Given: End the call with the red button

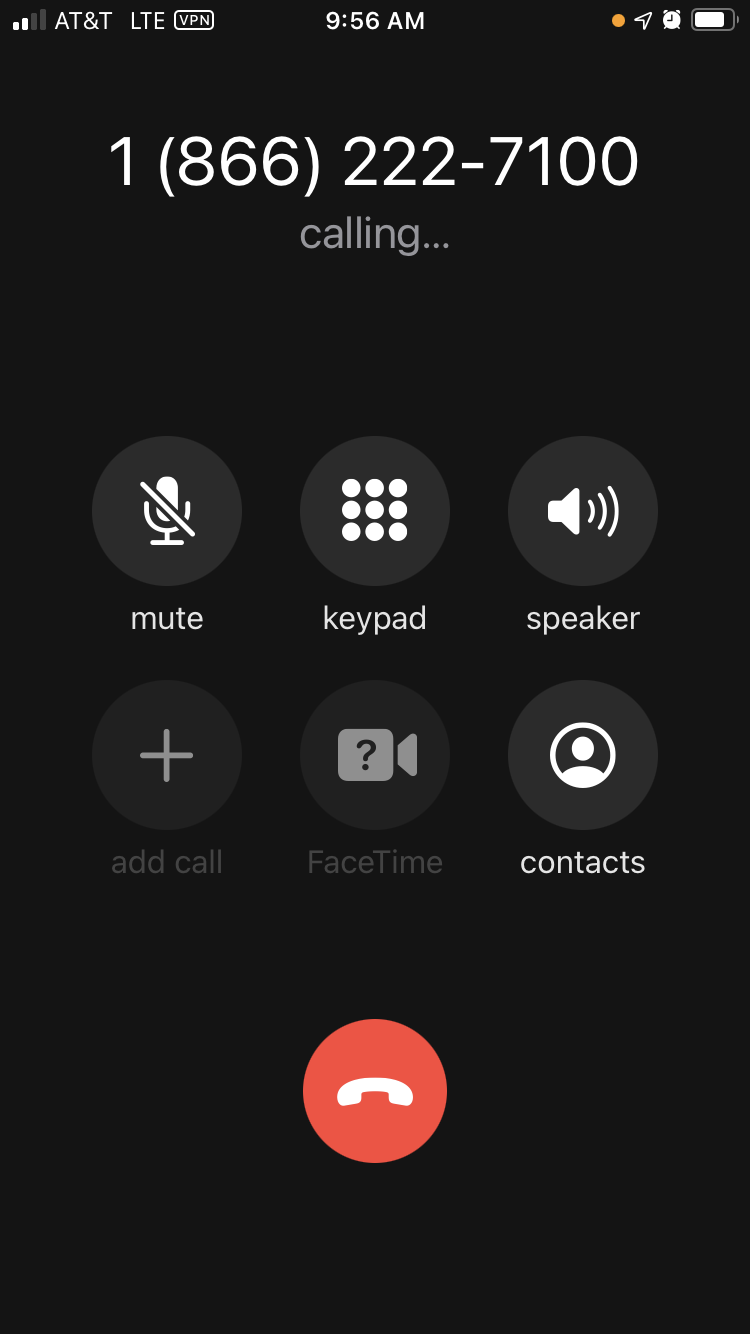Looking at the screenshot, I should [375, 1090].
